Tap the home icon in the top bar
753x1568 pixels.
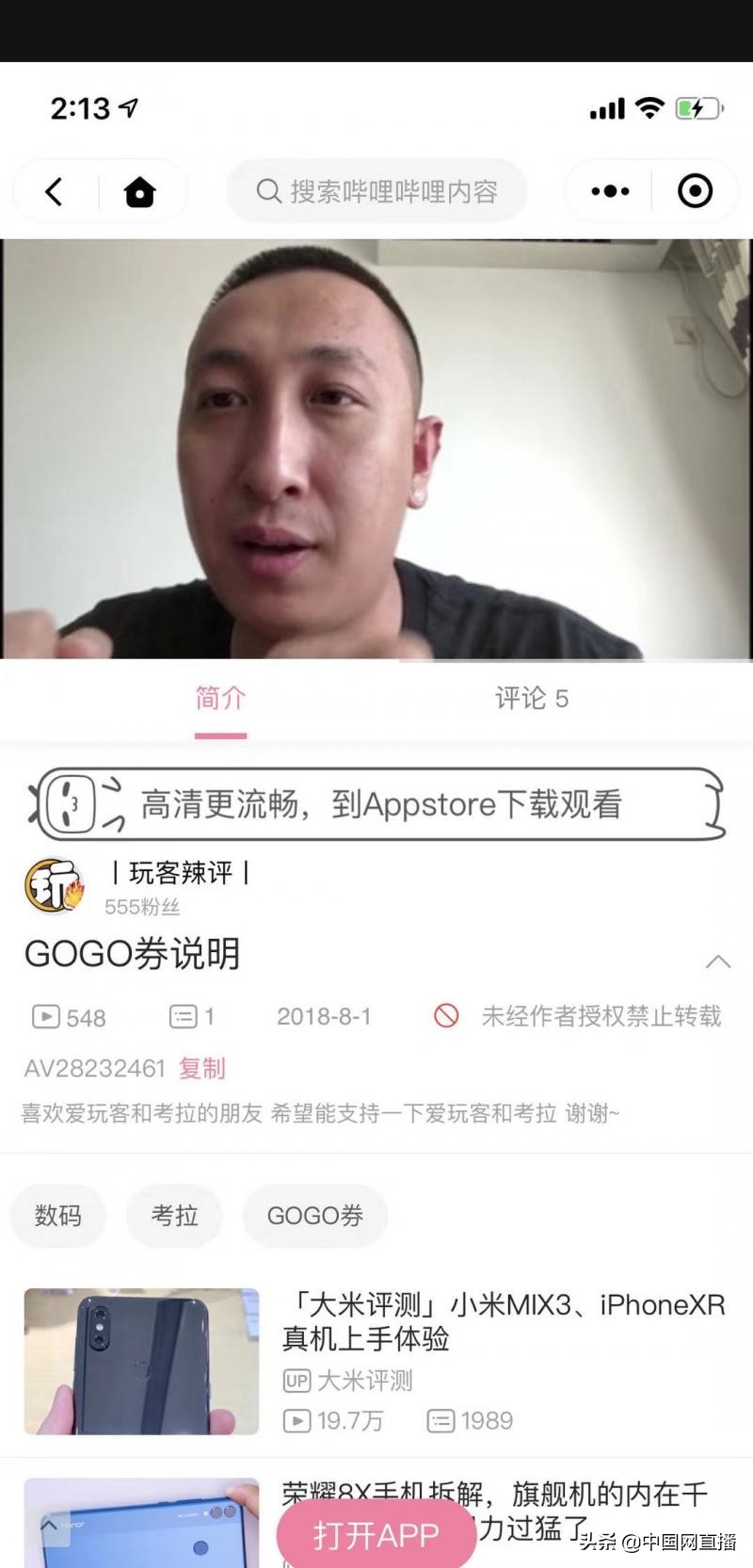(x=139, y=191)
